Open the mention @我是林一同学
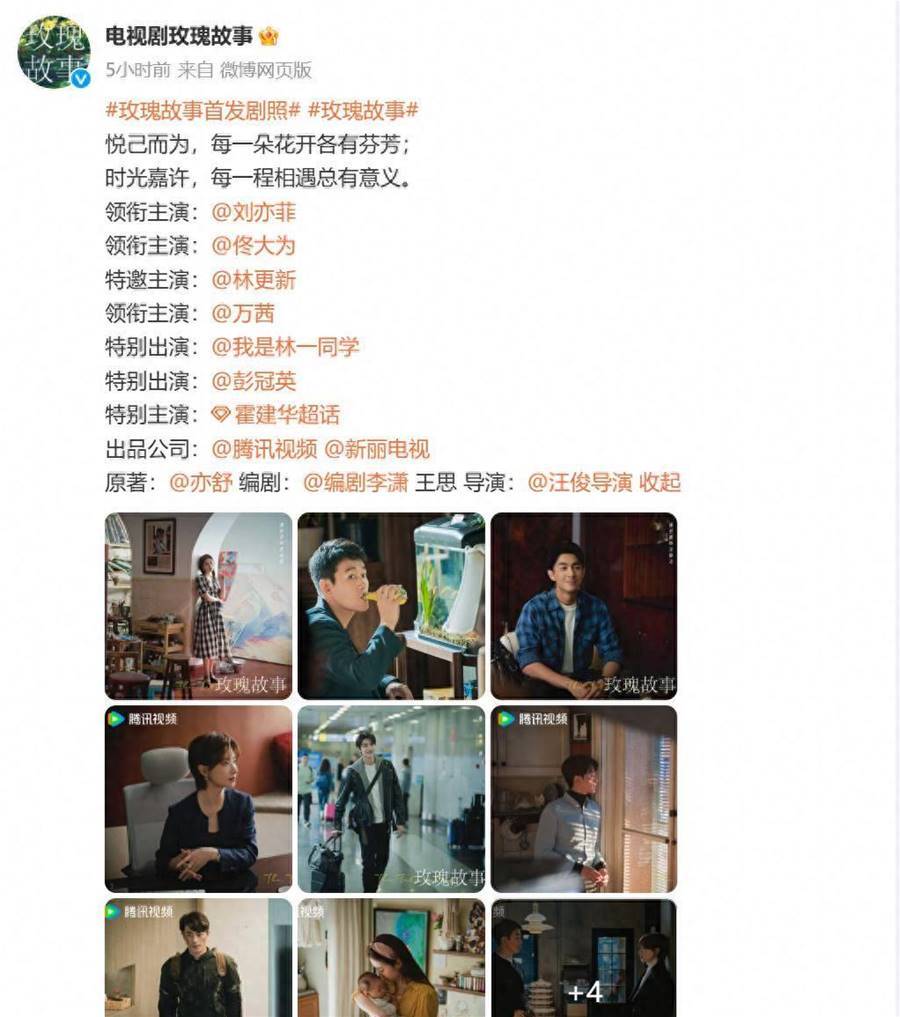This screenshot has width=900, height=1017. [285, 347]
